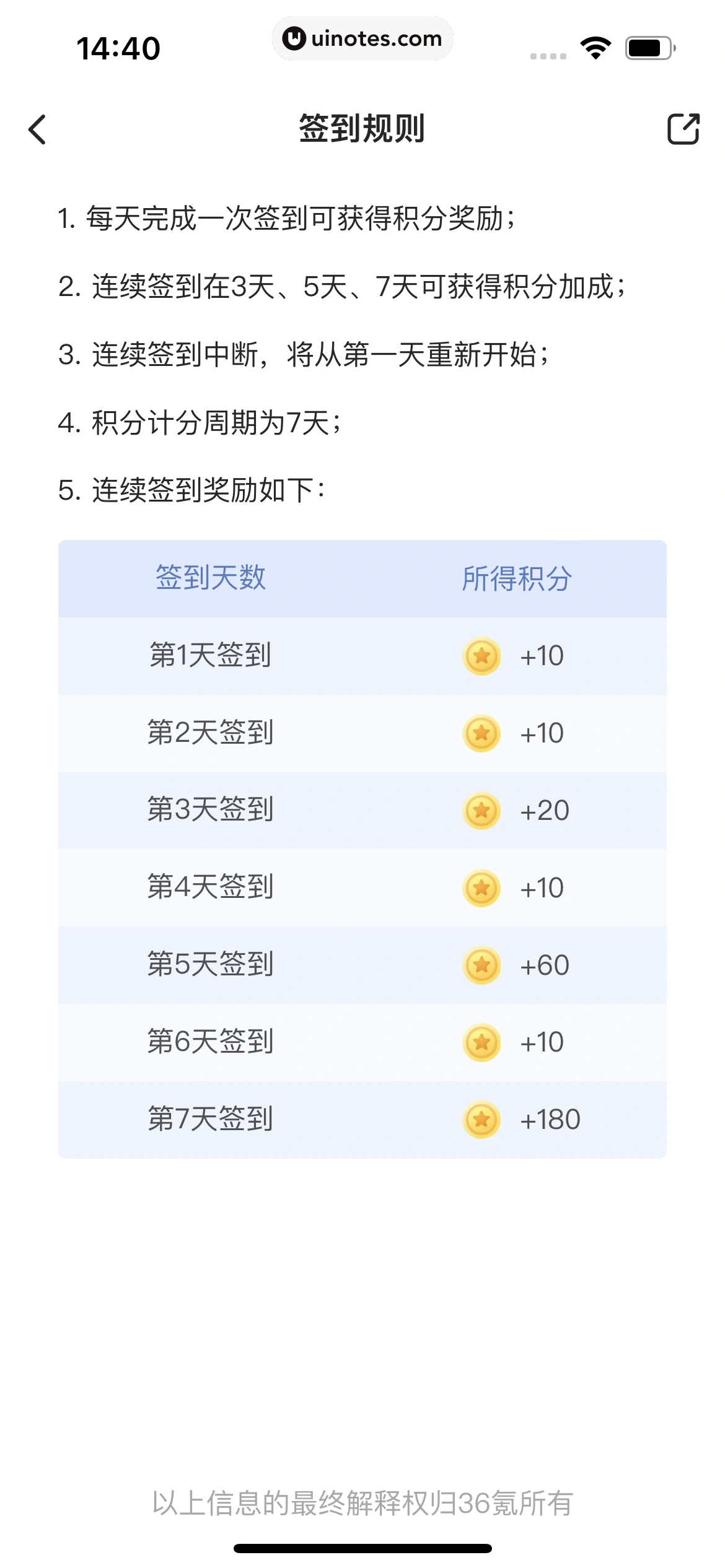
Task: Tap the star coin icon beside 第2天签到
Action: (x=481, y=733)
